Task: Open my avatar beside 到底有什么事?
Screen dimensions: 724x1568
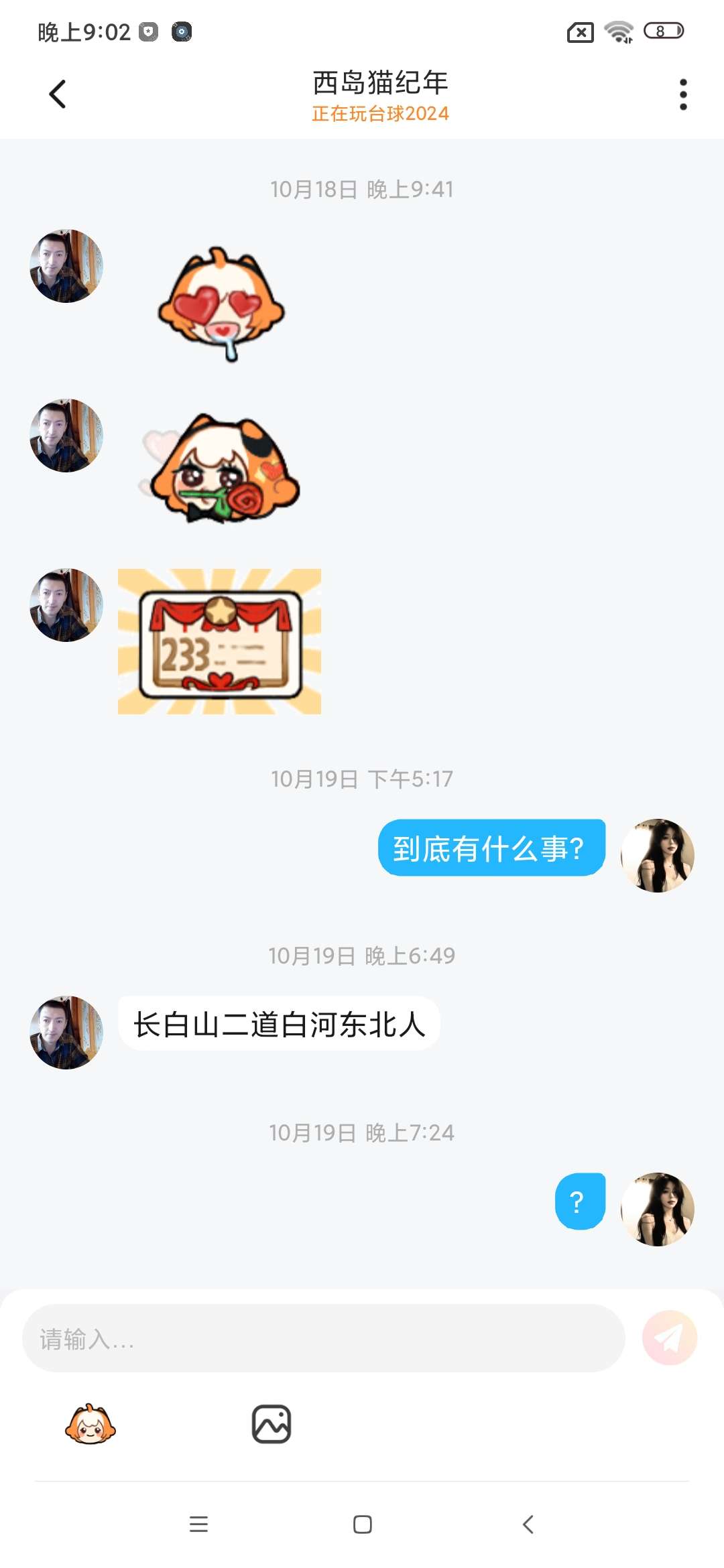Action: pos(657,855)
